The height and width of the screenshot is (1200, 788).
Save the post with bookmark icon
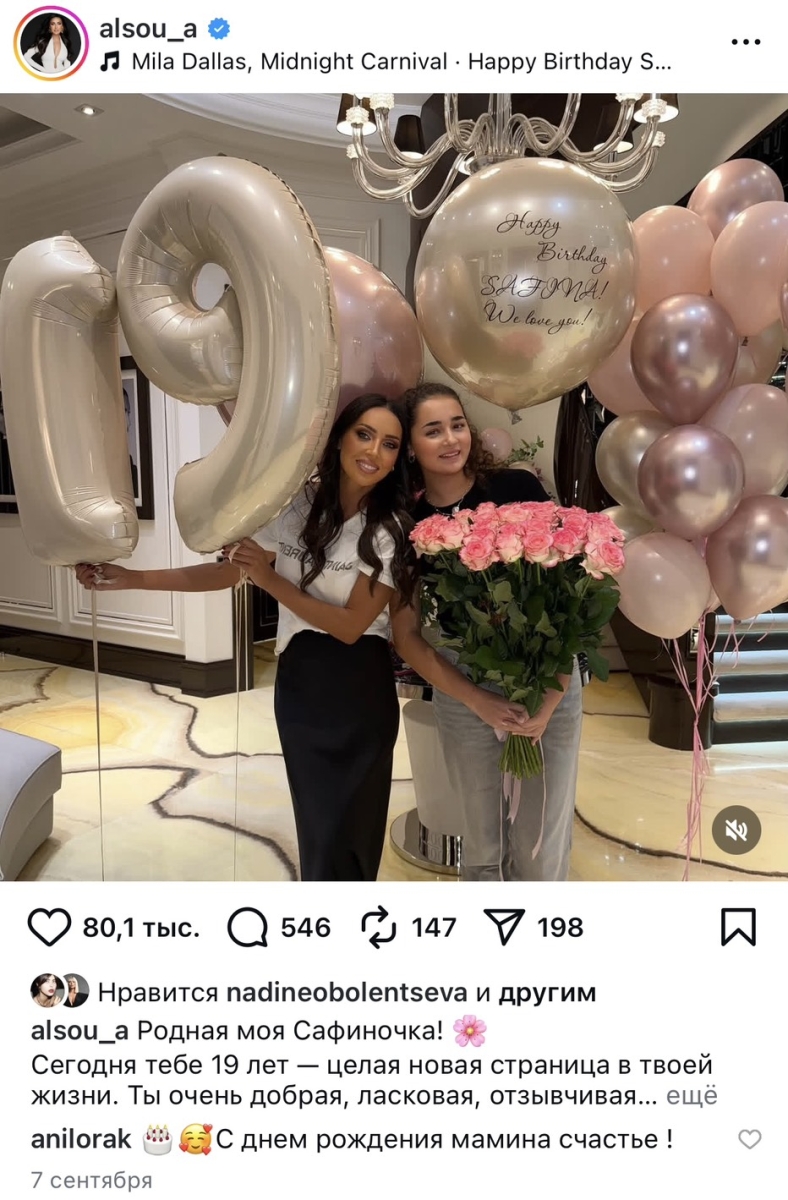pos(738,927)
